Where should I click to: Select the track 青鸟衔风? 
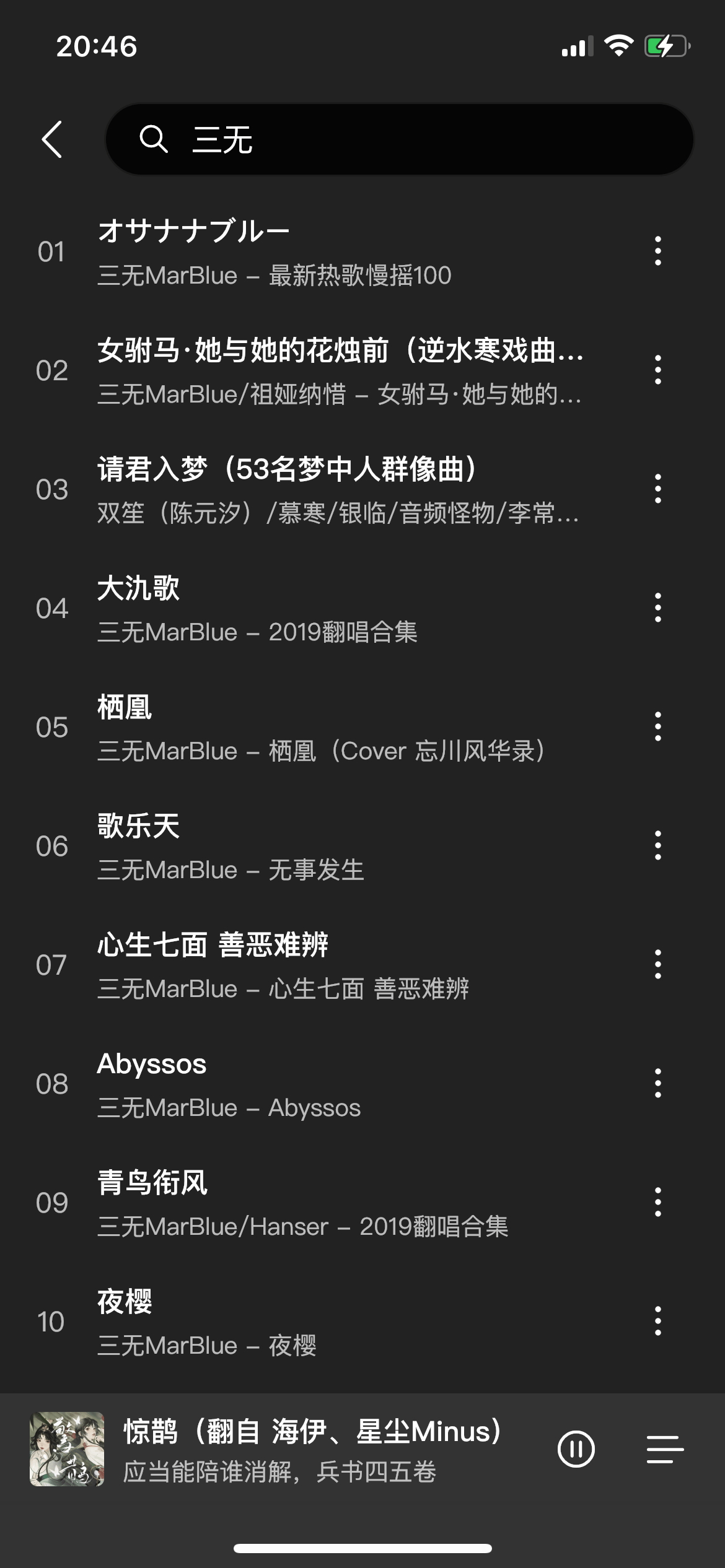[x=310, y=1203]
